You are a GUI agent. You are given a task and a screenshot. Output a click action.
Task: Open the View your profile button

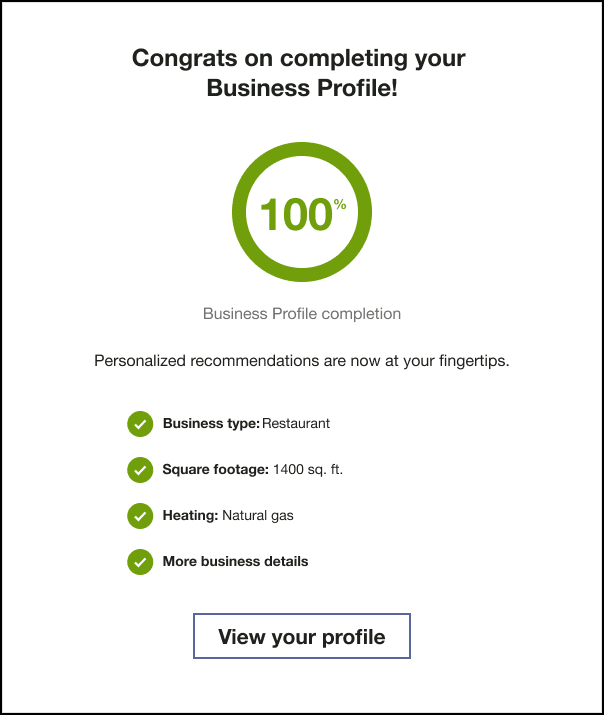[301, 637]
